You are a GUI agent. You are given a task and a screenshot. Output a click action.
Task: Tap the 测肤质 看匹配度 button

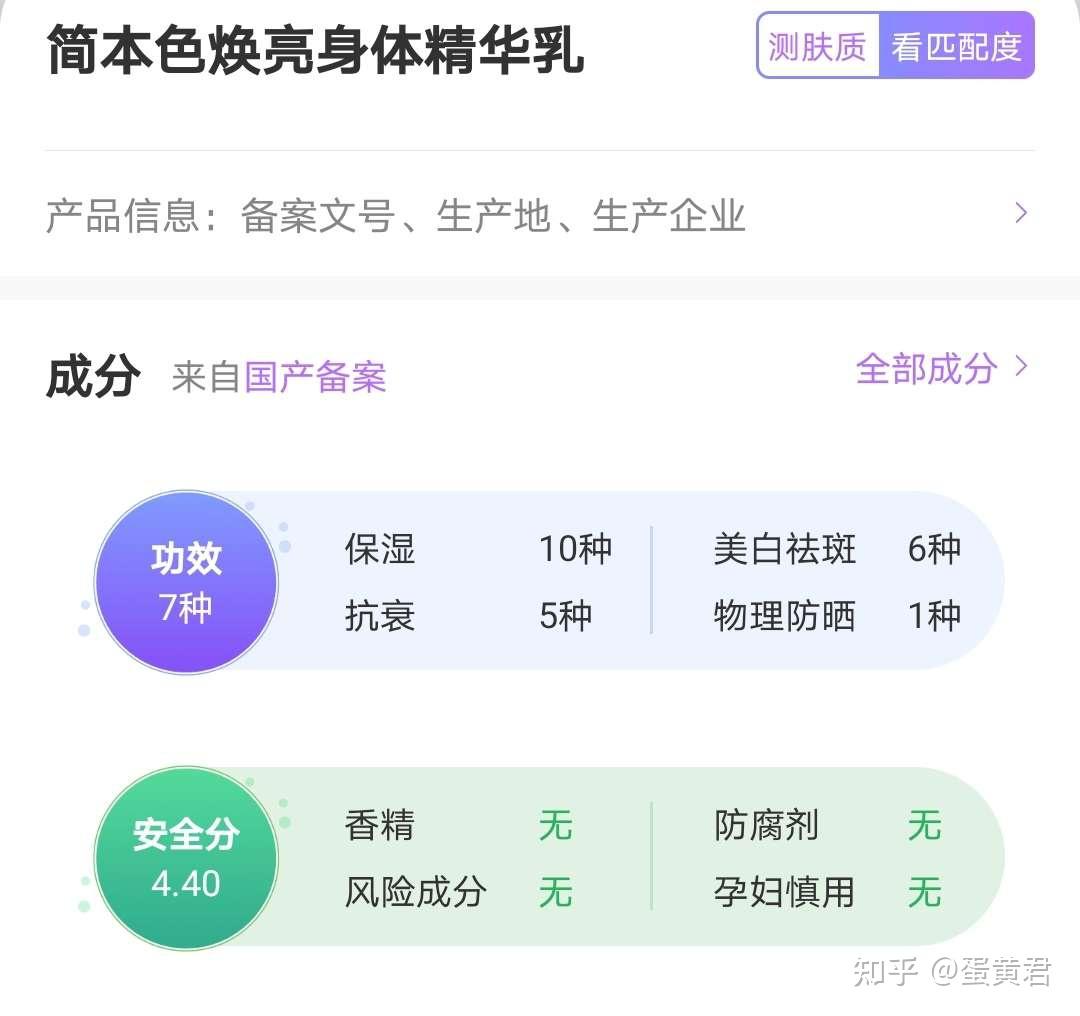tap(895, 46)
